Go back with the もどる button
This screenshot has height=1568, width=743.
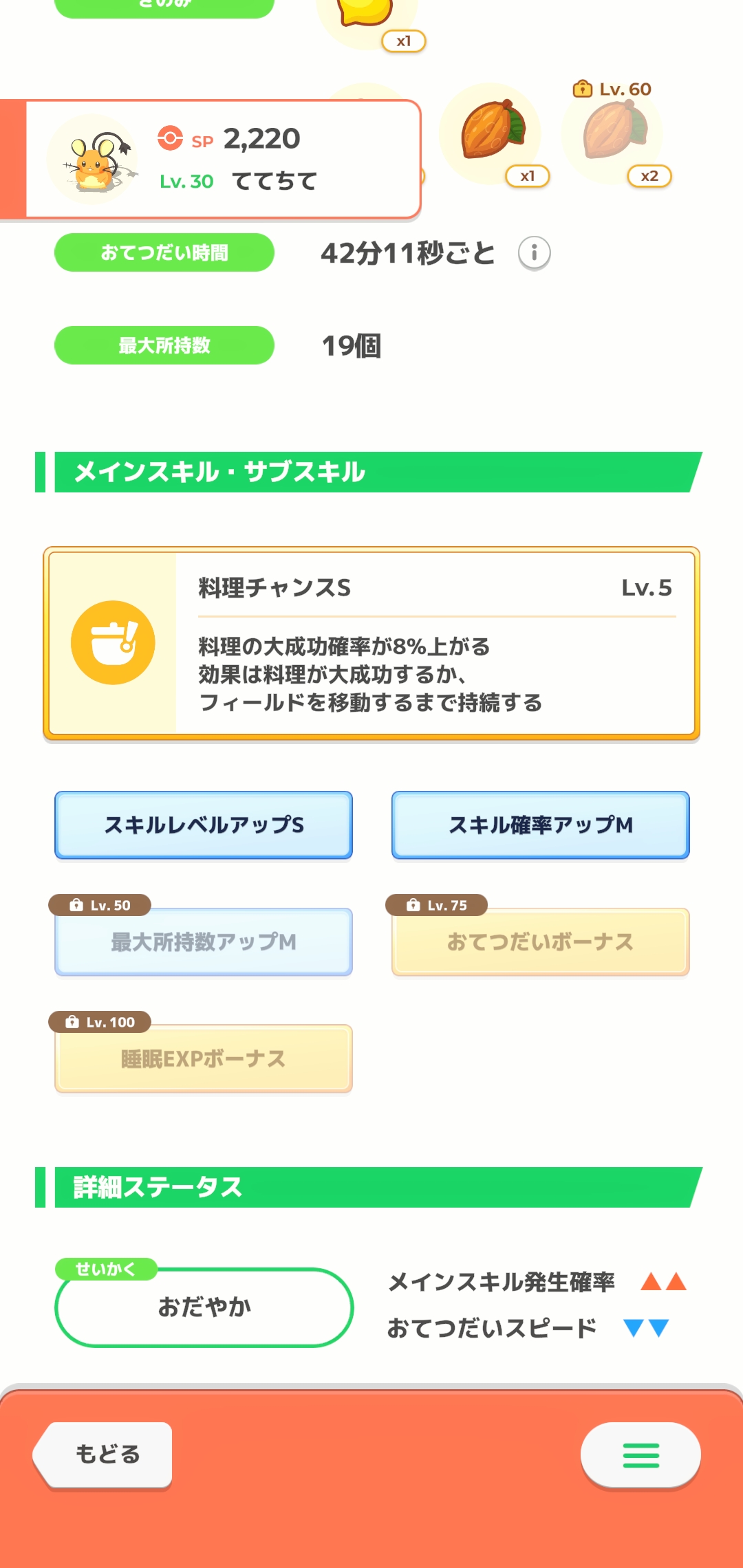(x=103, y=1455)
